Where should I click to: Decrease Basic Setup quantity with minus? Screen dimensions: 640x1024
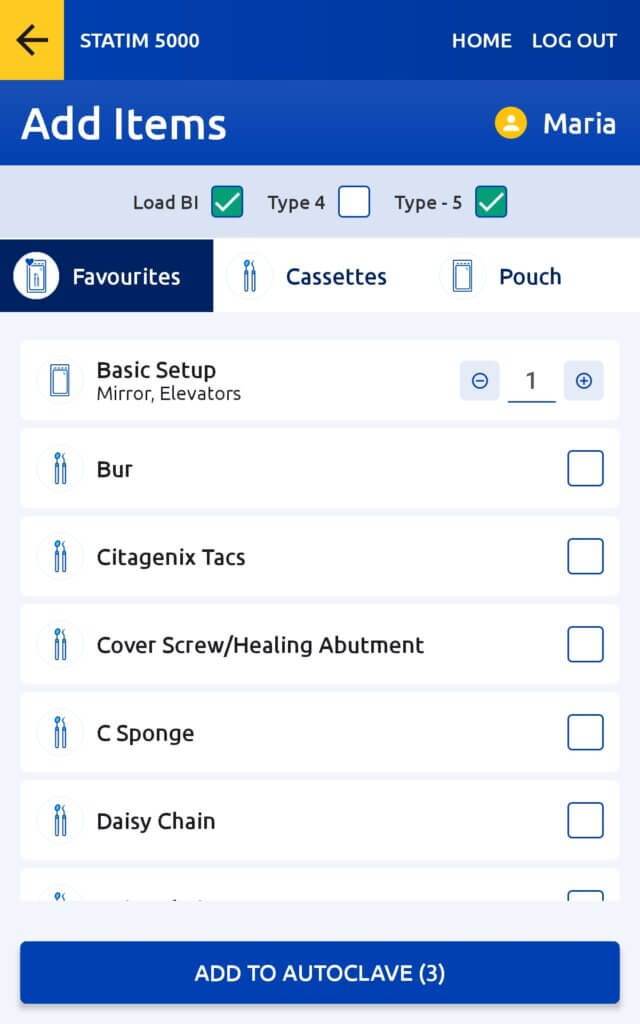[x=480, y=381]
